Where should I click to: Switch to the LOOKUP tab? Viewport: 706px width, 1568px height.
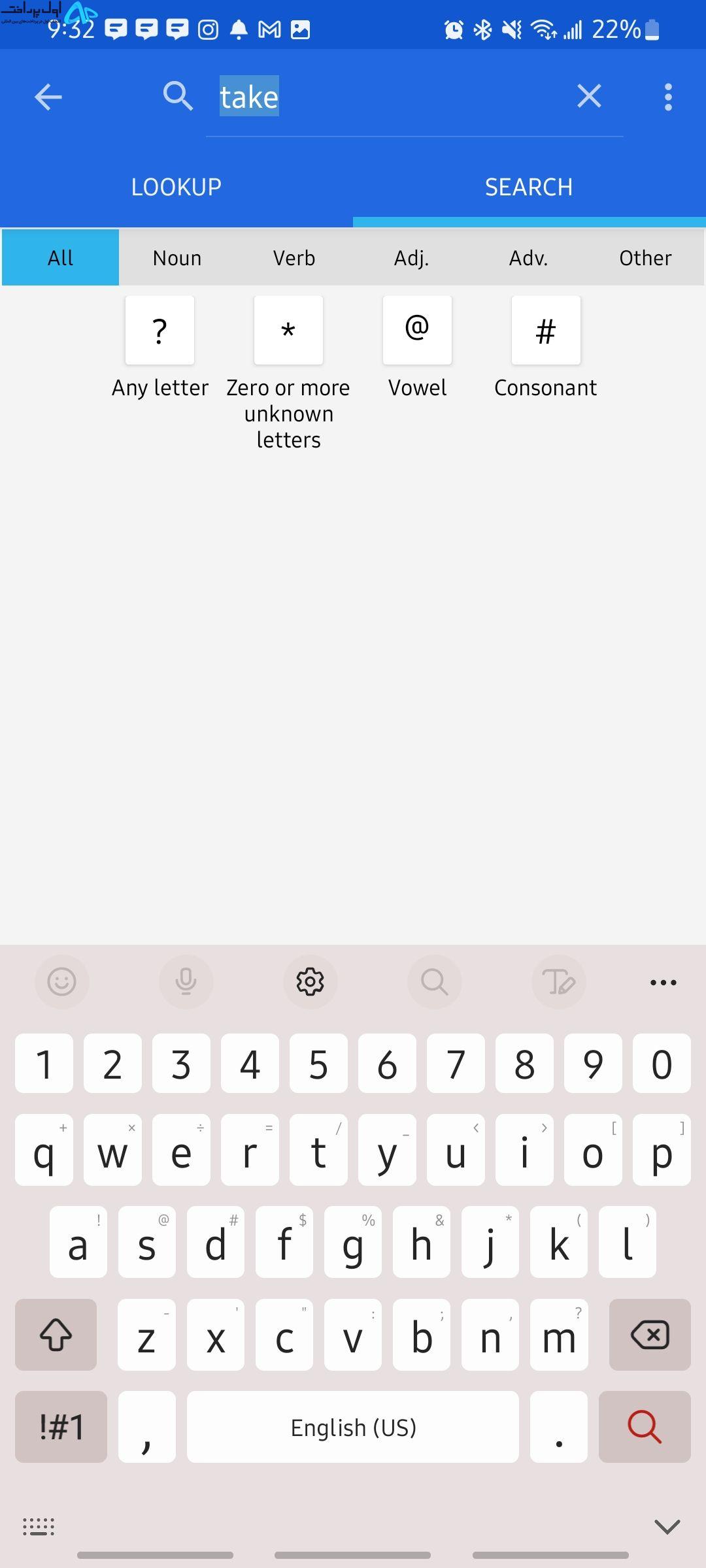(176, 188)
